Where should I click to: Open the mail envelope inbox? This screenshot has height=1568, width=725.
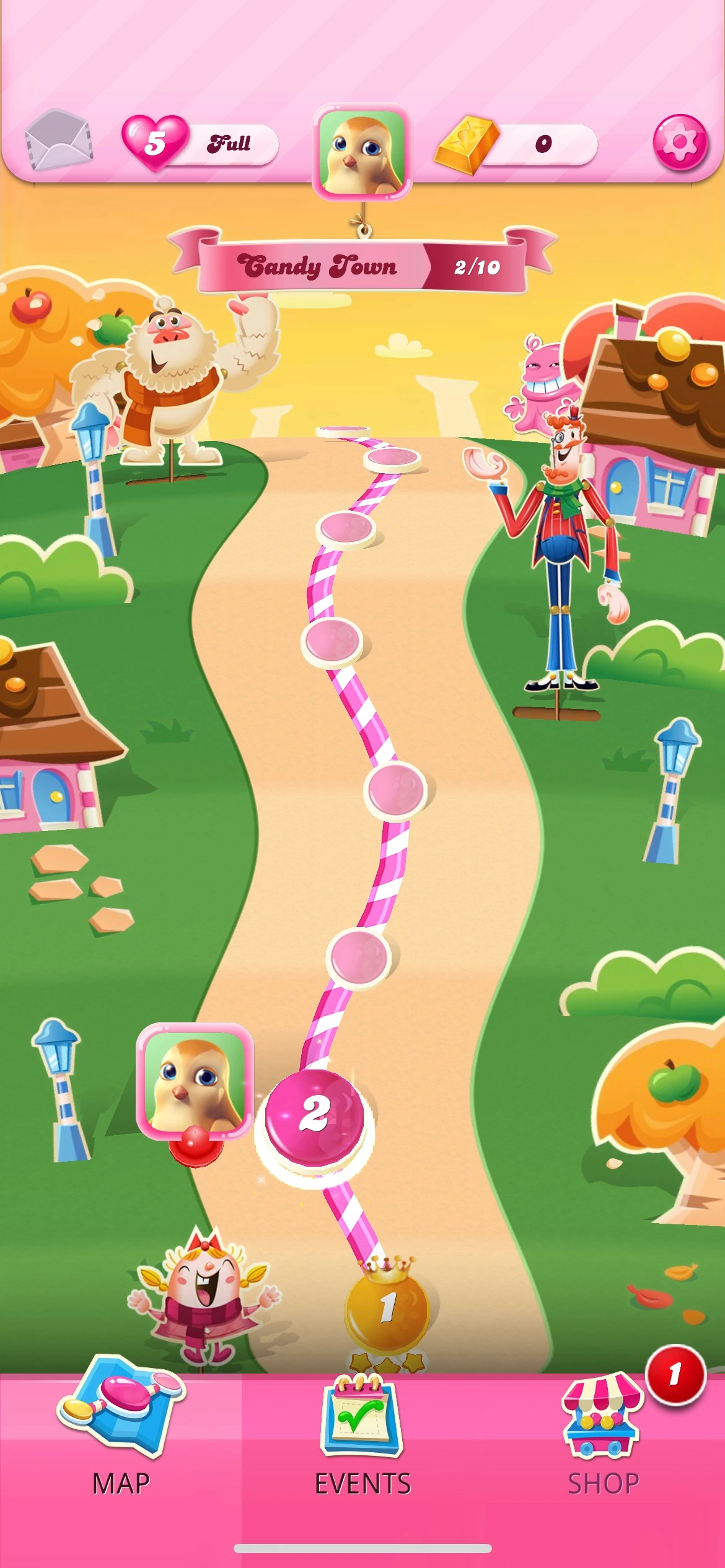pyautogui.click(x=58, y=141)
